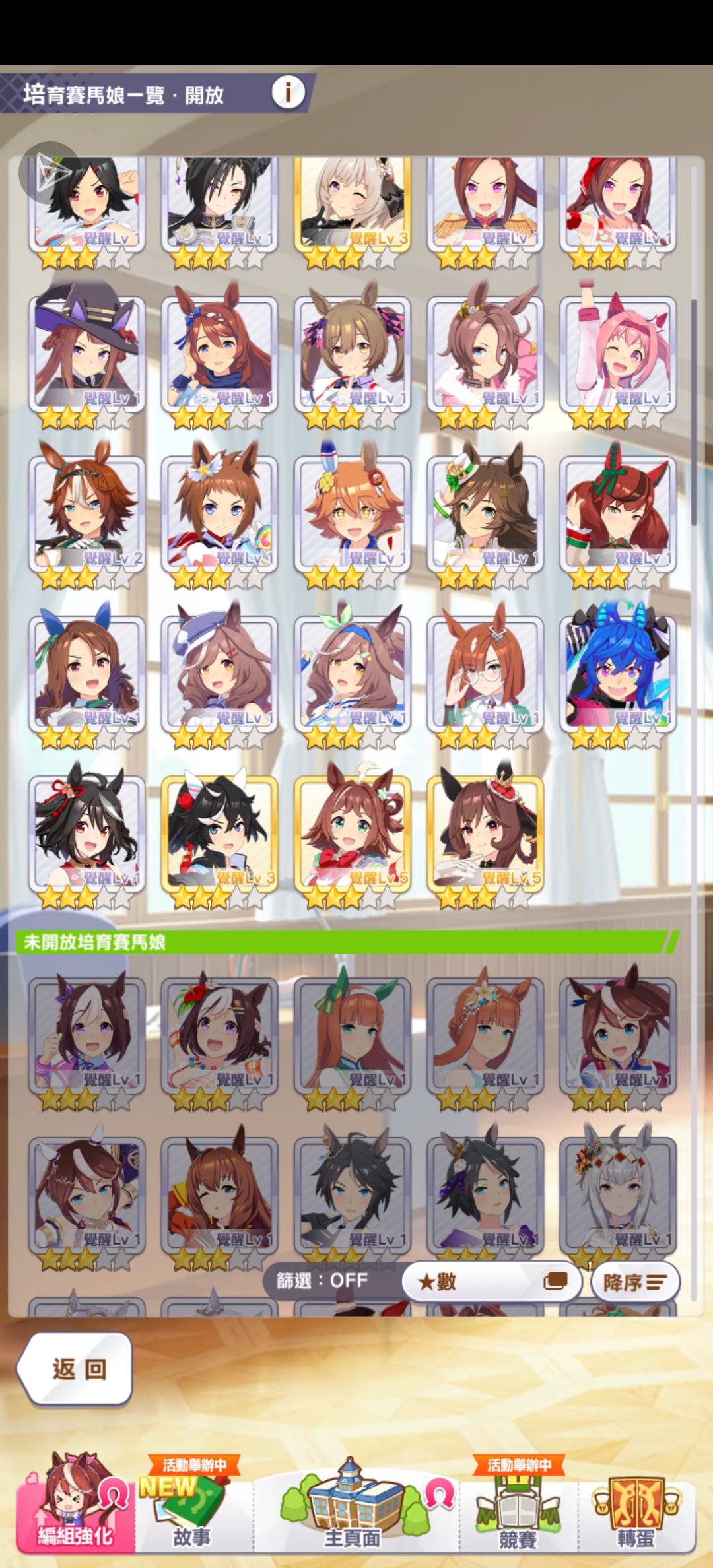Select the witch hat character card
This screenshot has width=713, height=1568.
point(86,354)
